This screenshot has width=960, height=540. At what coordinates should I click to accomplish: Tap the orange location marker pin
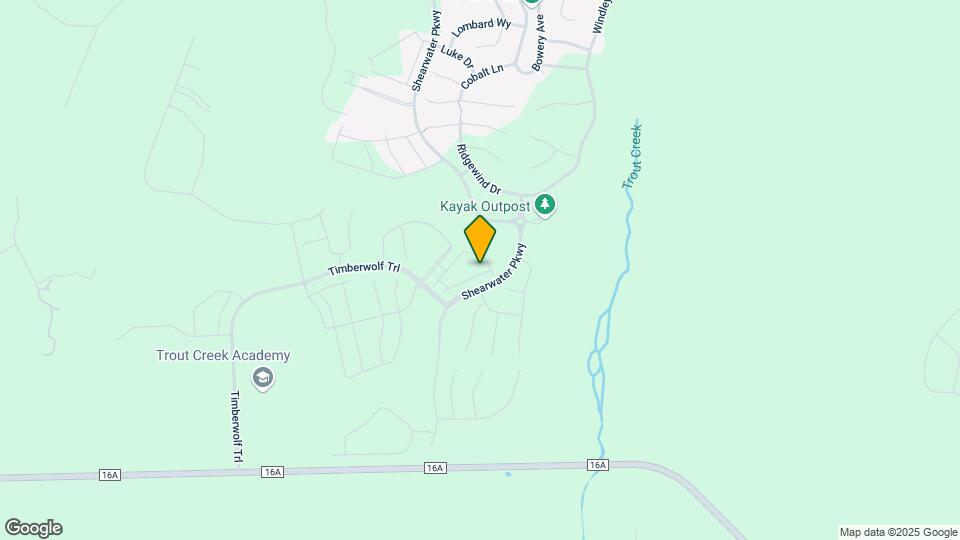(480, 238)
